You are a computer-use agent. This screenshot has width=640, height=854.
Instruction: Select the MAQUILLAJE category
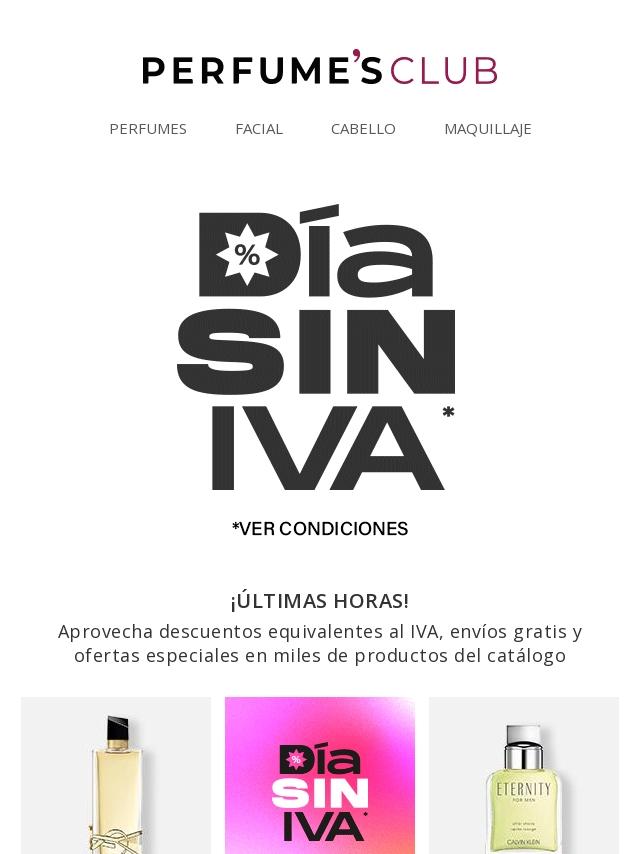coord(488,129)
